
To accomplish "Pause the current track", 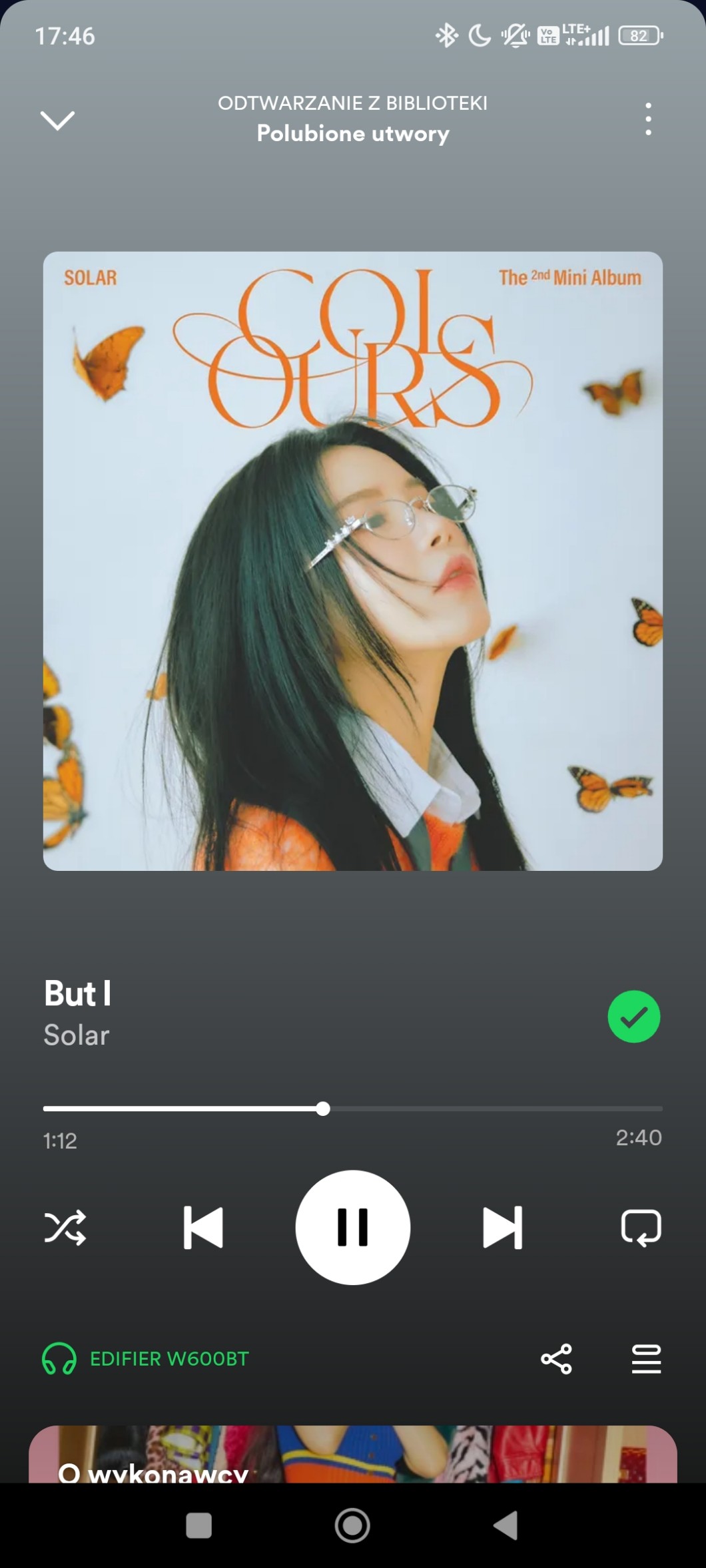I will point(352,1227).
